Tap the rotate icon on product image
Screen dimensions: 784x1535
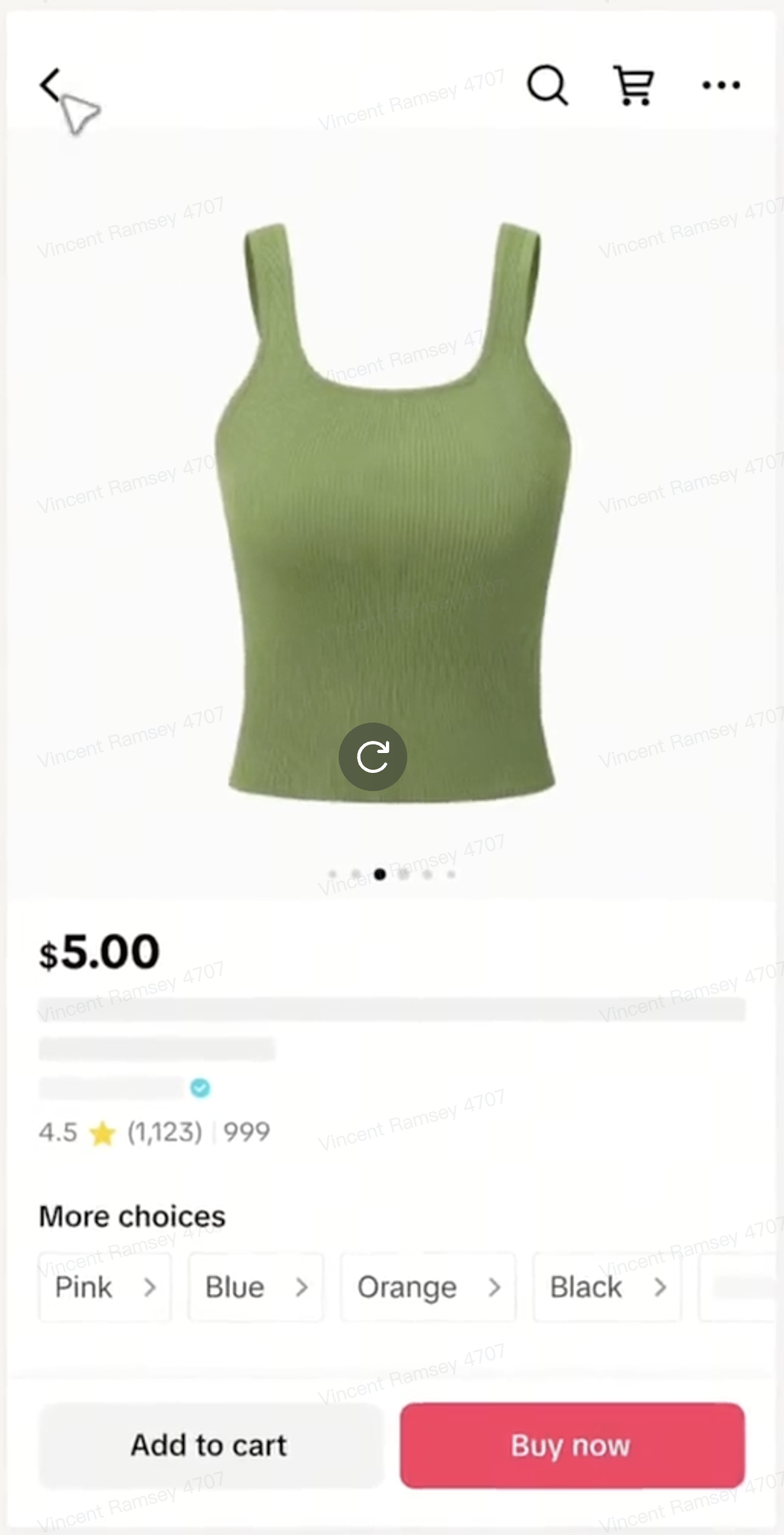point(372,756)
